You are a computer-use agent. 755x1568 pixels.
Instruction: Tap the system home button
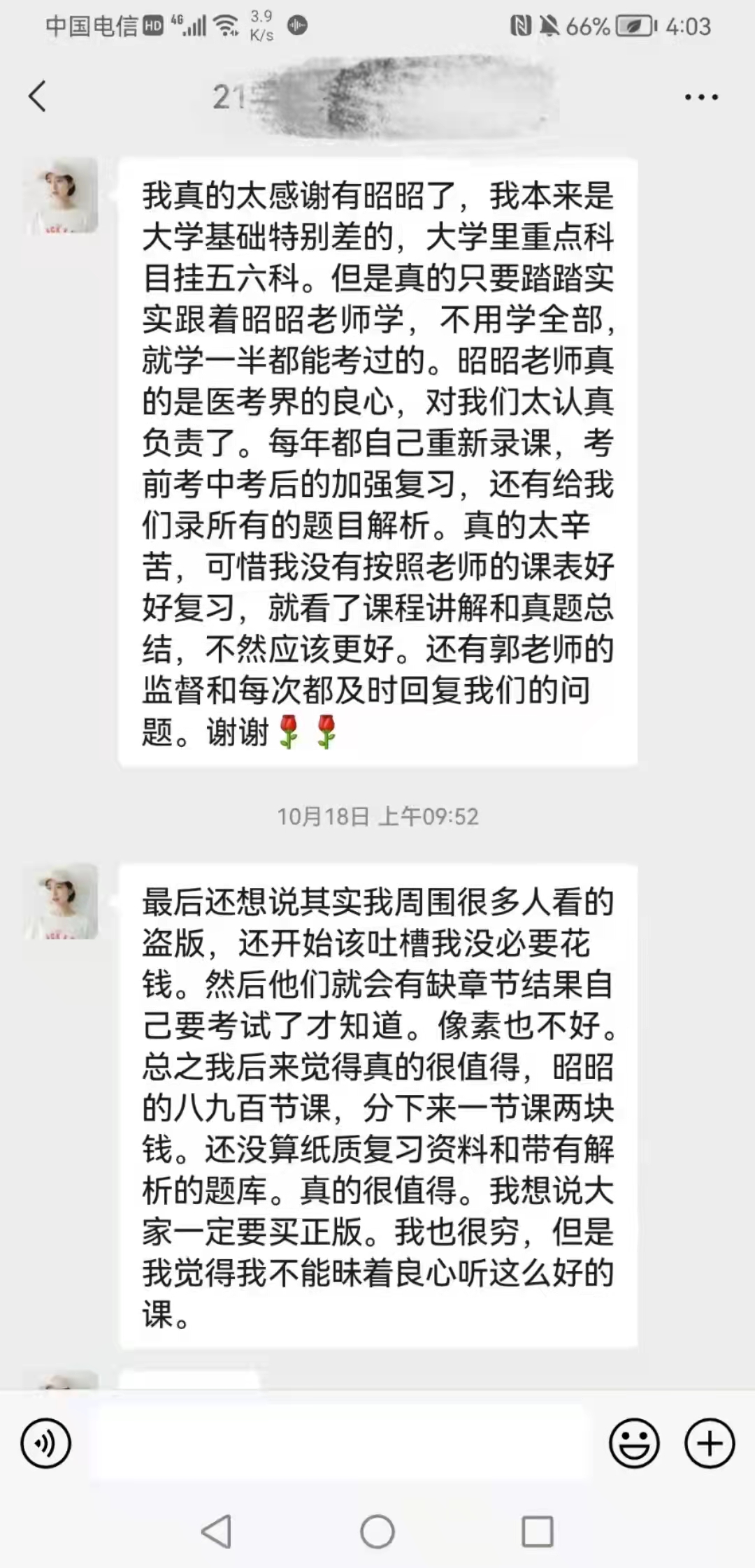point(377,1532)
